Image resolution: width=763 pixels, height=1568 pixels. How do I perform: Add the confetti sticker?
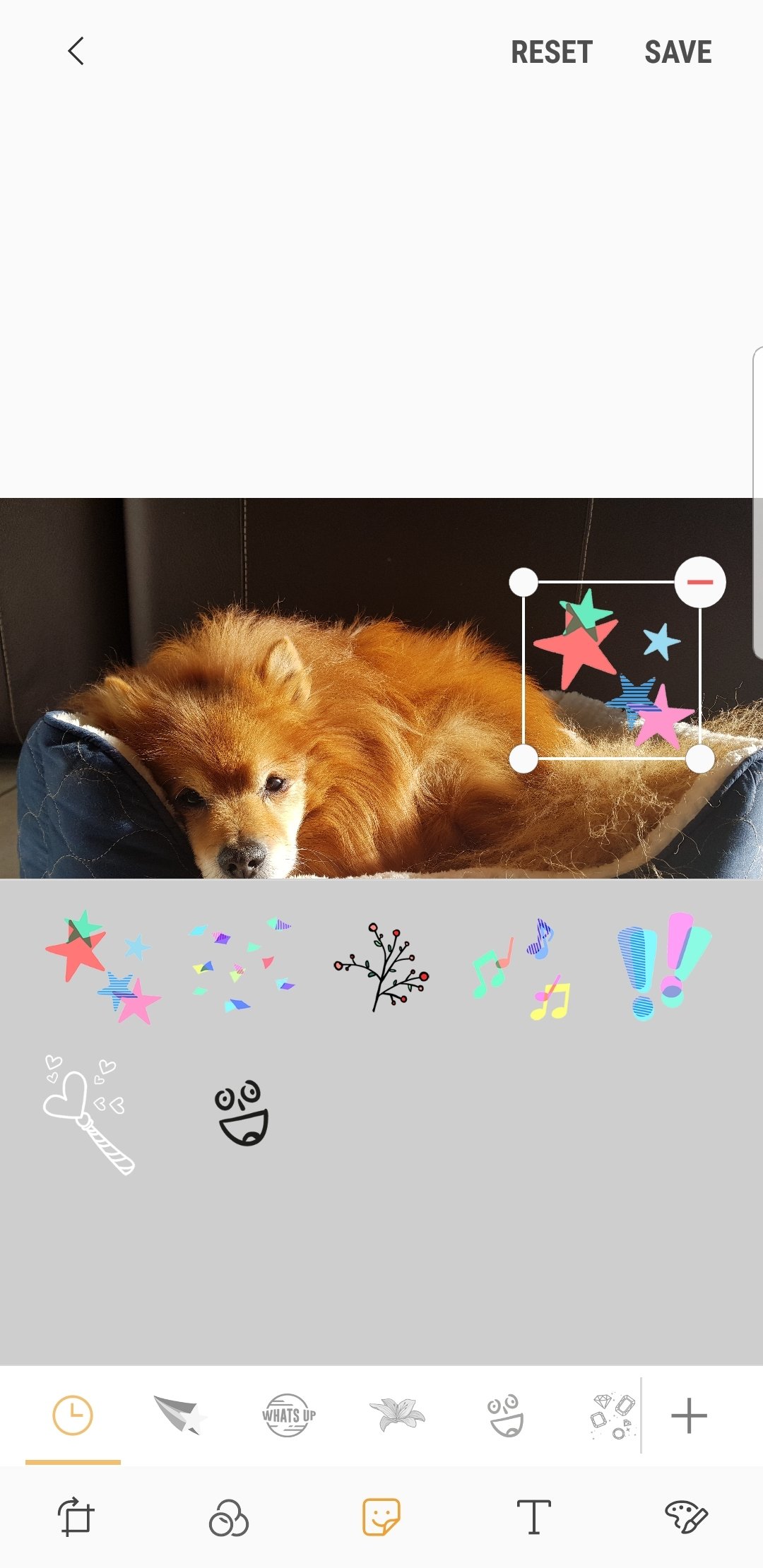(242, 963)
